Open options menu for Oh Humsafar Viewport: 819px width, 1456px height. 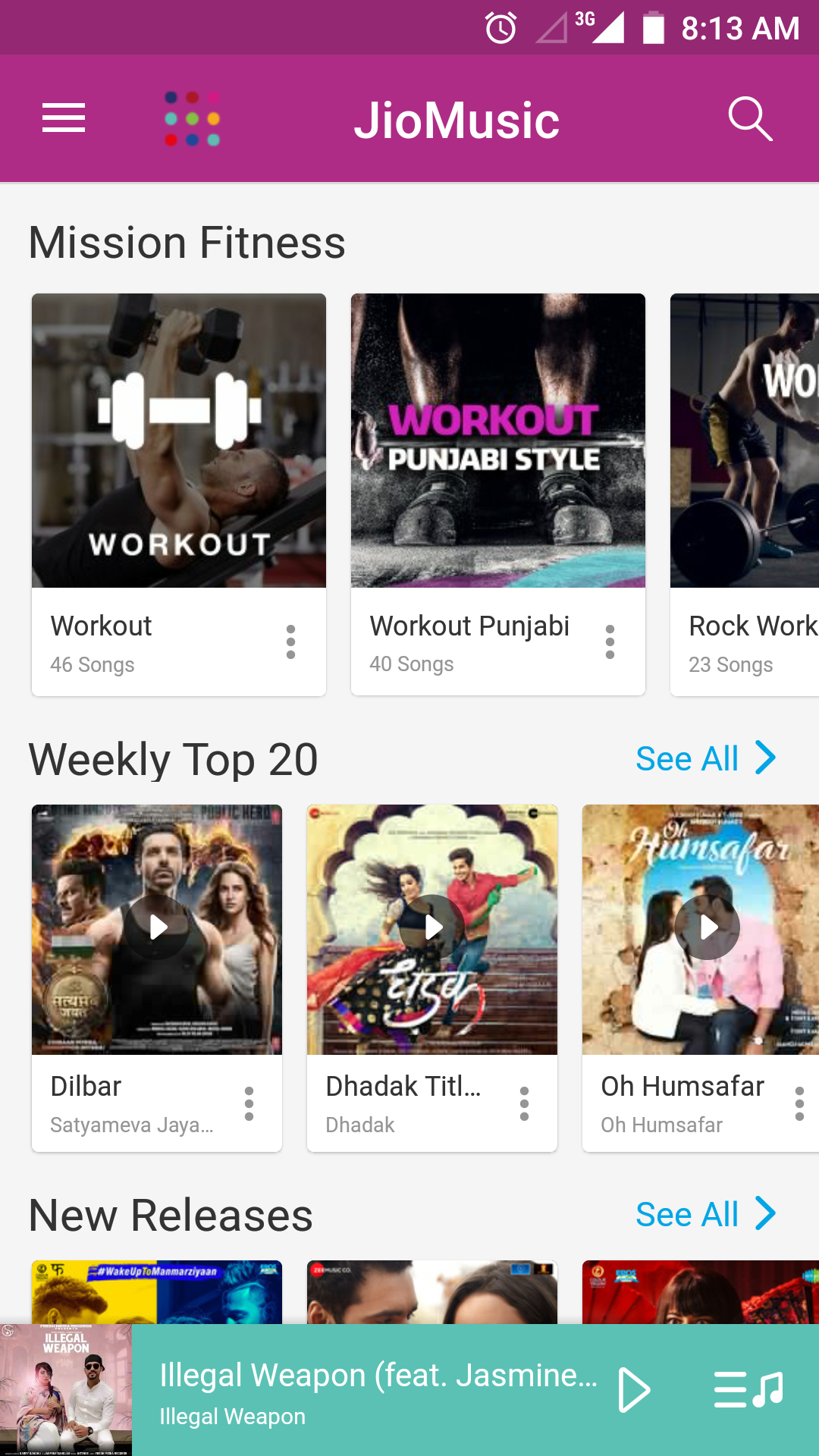click(799, 1104)
